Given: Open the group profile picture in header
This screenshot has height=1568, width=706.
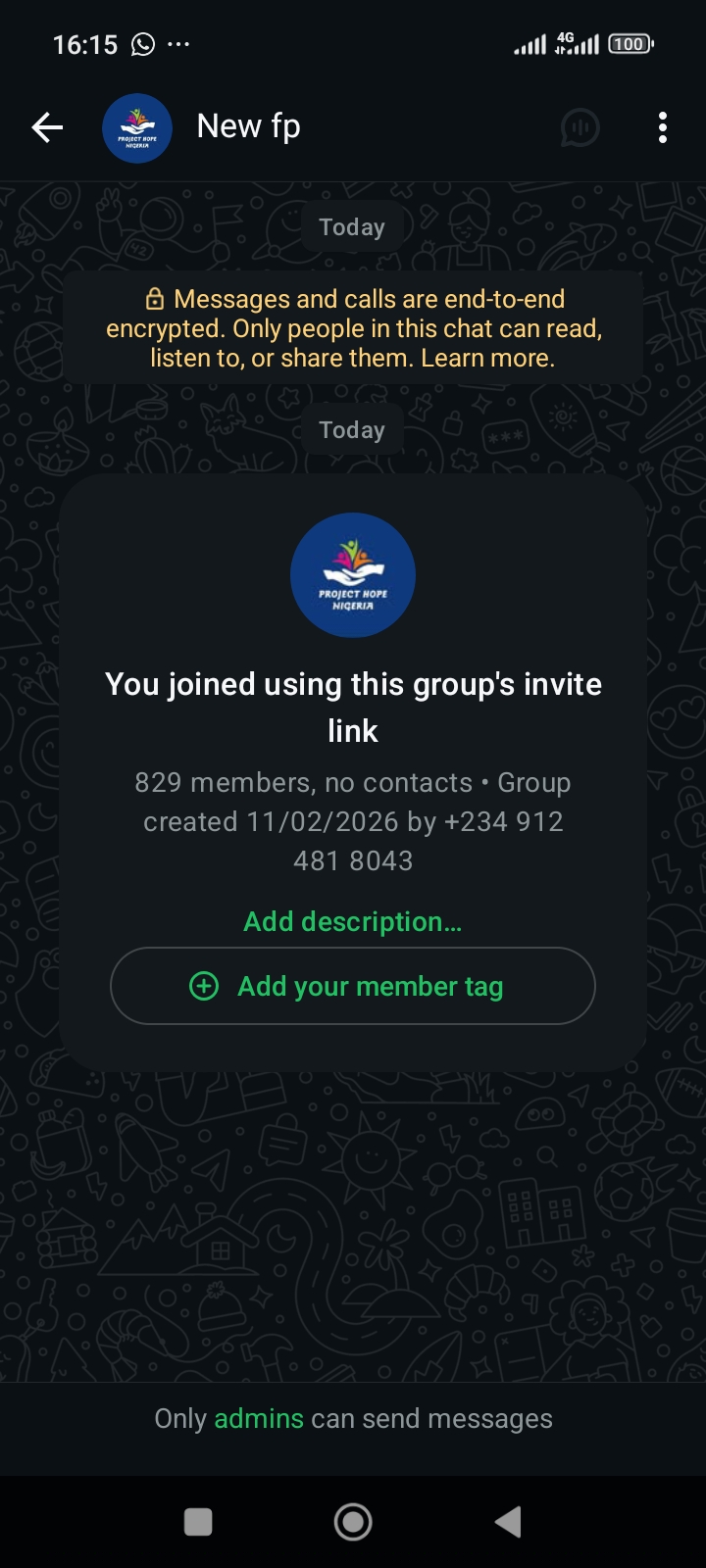Looking at the screenshot, I should click(137, 128).
